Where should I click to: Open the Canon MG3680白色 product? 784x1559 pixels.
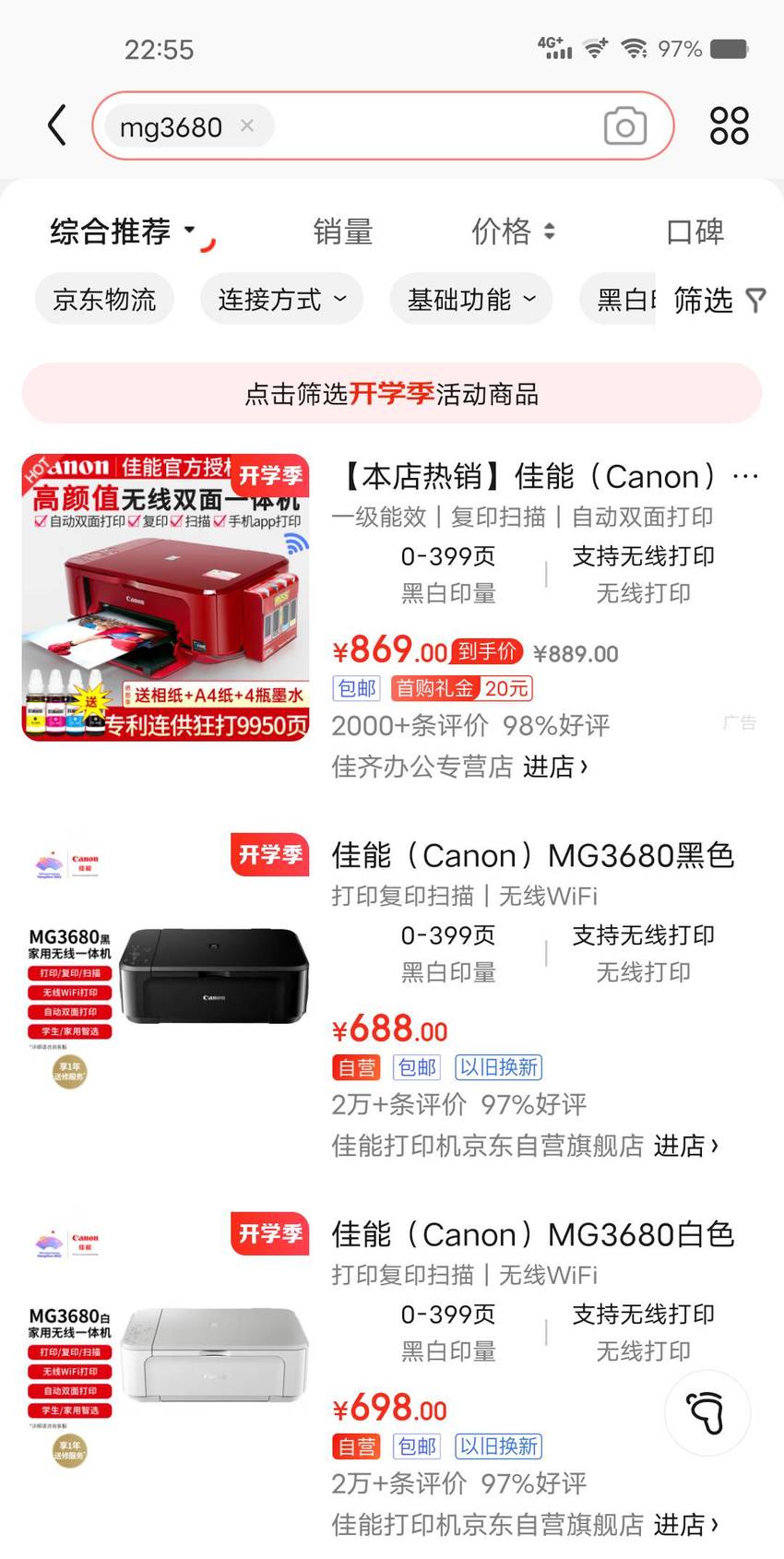click(x=532, y=1234)
